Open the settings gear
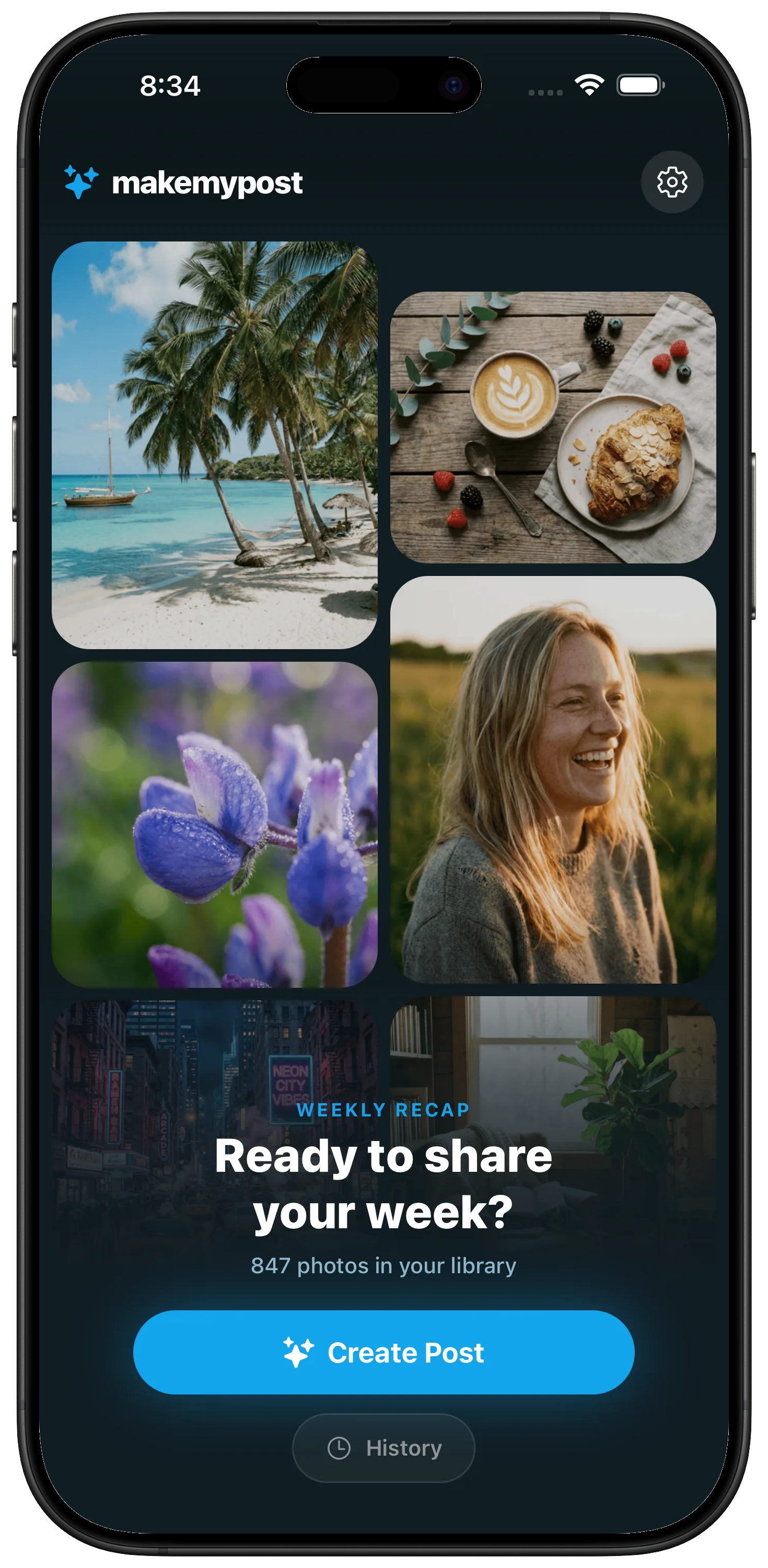This screenshot has width=768, height=1568. [672, 182]
